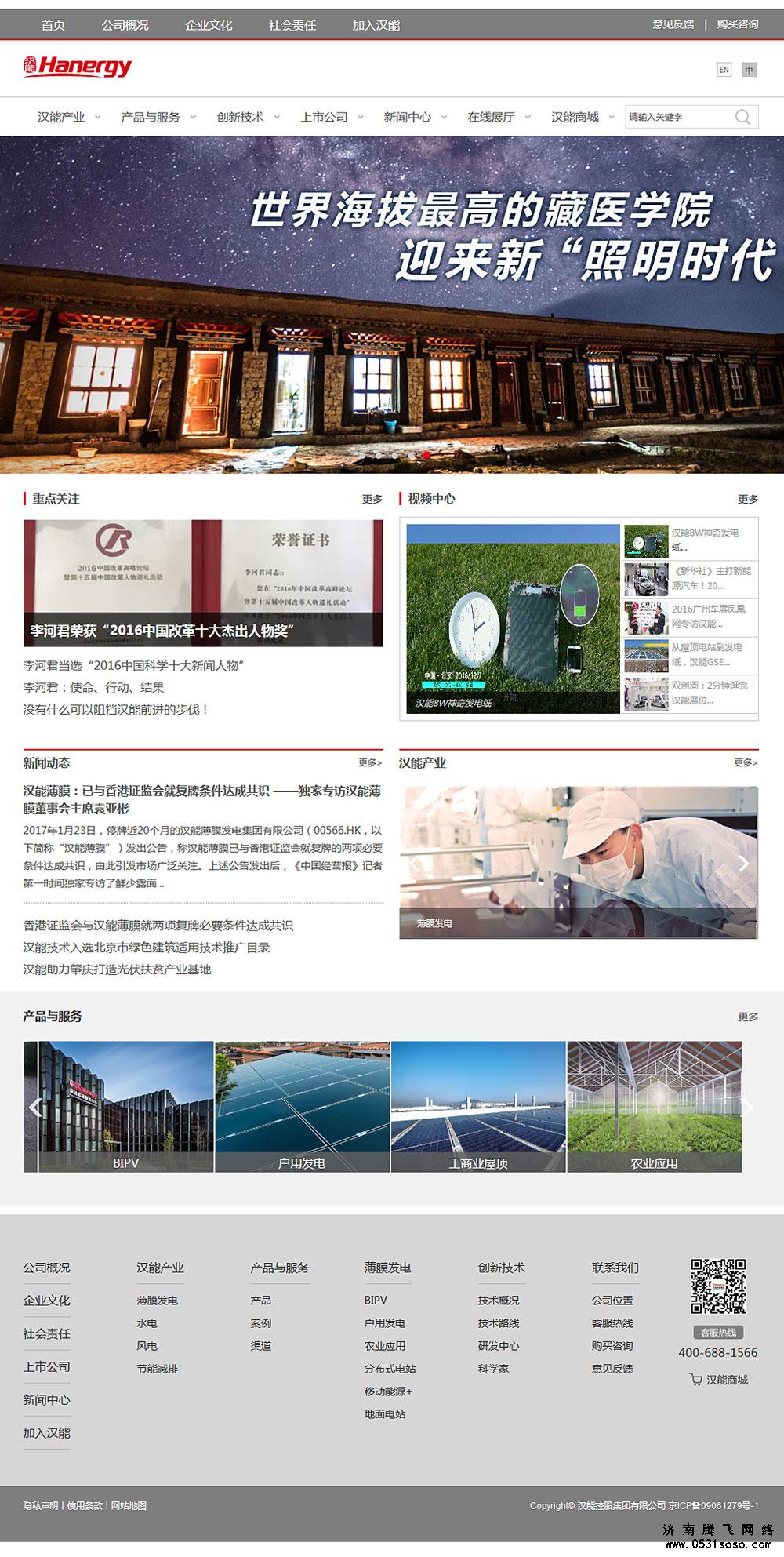Open the 首页 top navigation link
This screenshot has height=1557, width=784.
pos(53,25)
